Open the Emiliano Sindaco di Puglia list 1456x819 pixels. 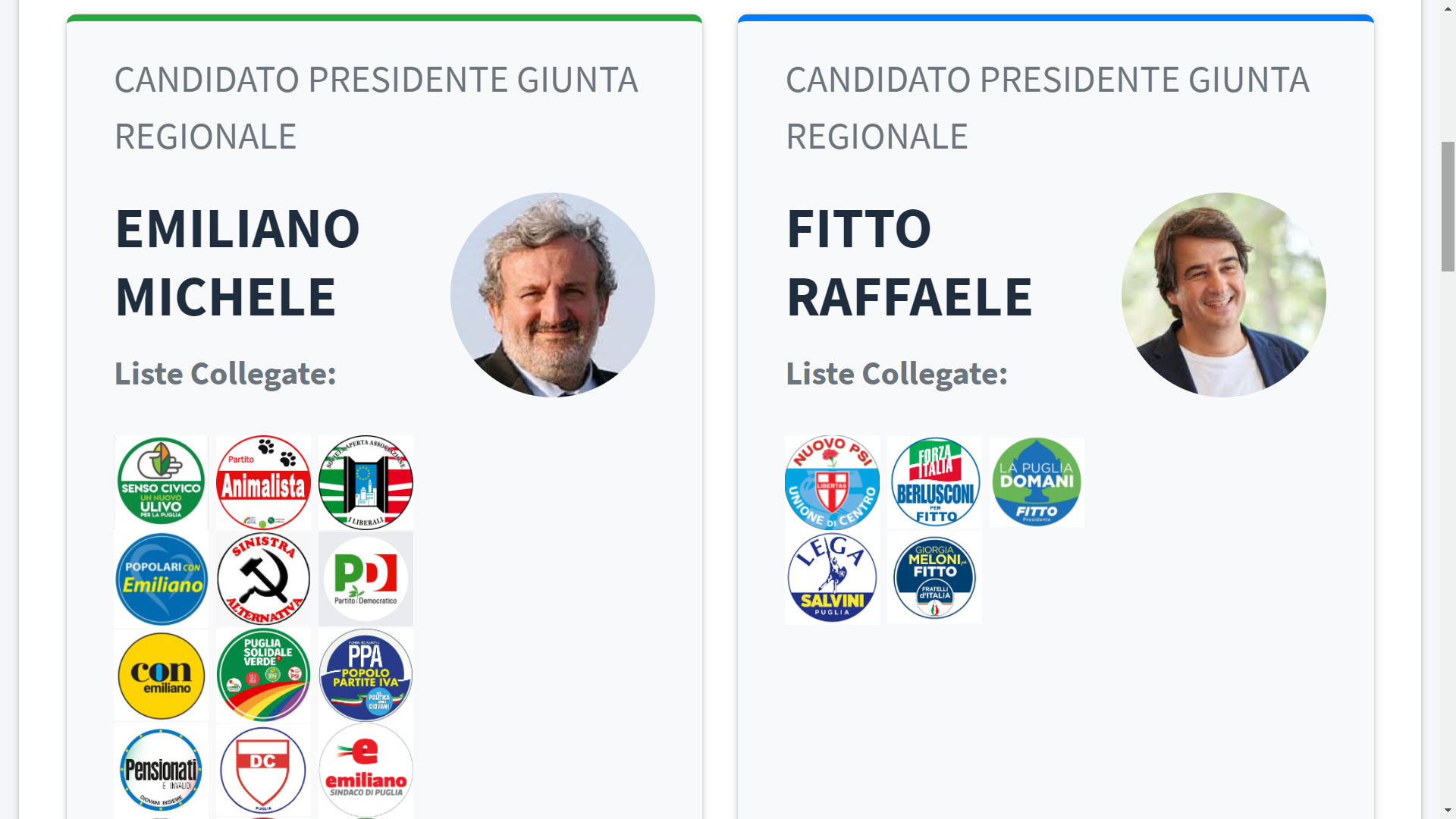pyautogui.click(x=366, y=770)
